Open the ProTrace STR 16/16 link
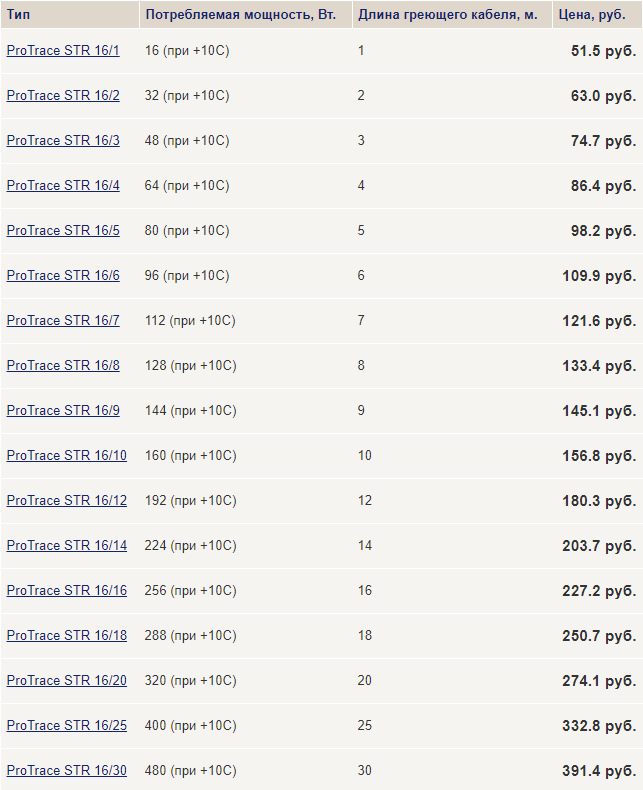The height and width of the screenshot is (790, 643). (x=67, y=590)
